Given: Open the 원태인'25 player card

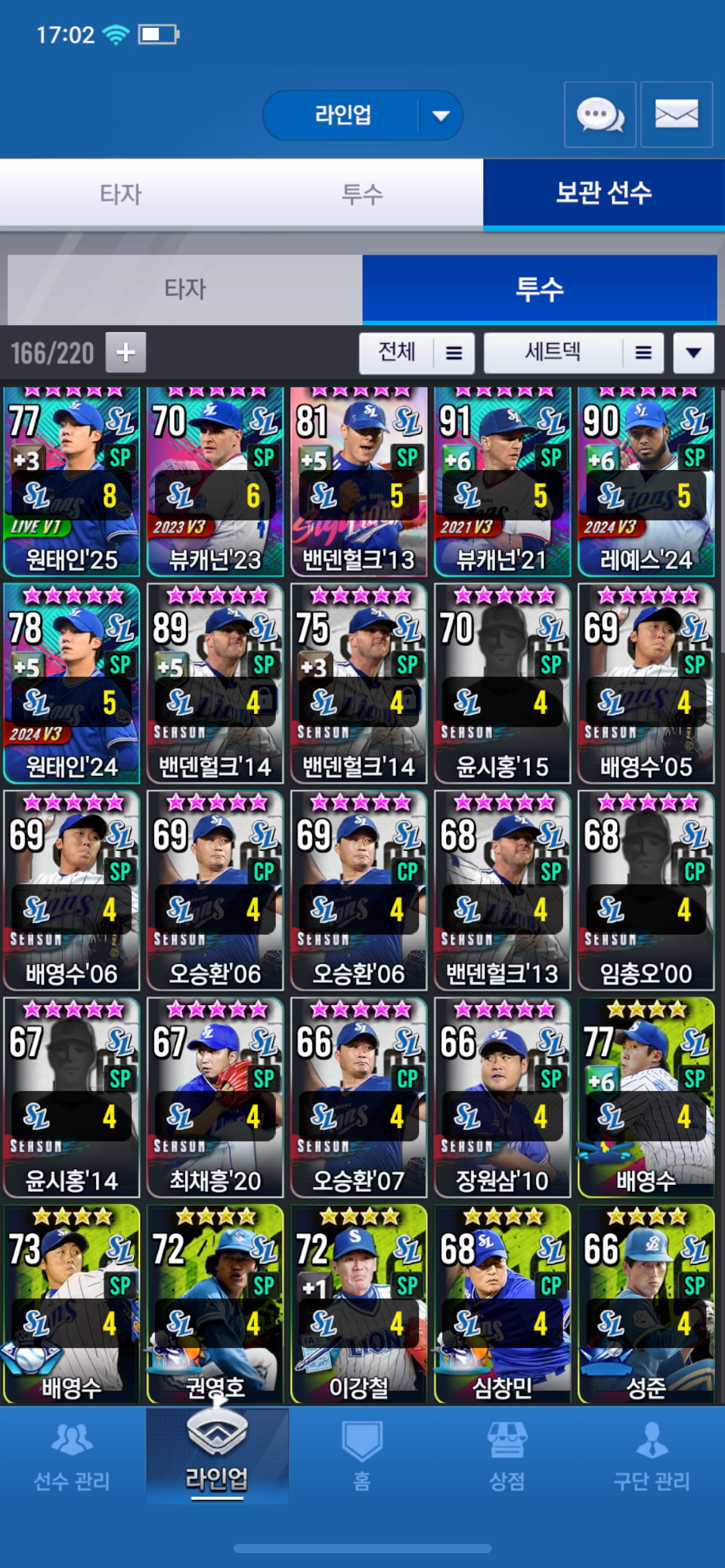Looking at the screenshot, I should point(71,481).
